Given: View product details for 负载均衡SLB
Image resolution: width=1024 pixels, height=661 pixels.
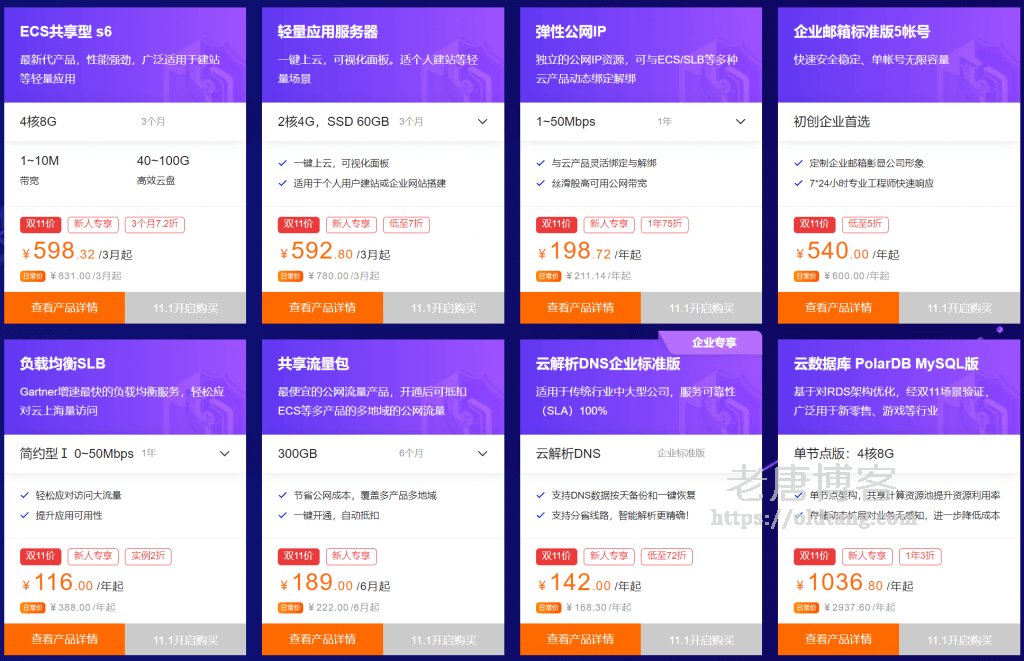Looking at the screenshot, I should 64,639.
